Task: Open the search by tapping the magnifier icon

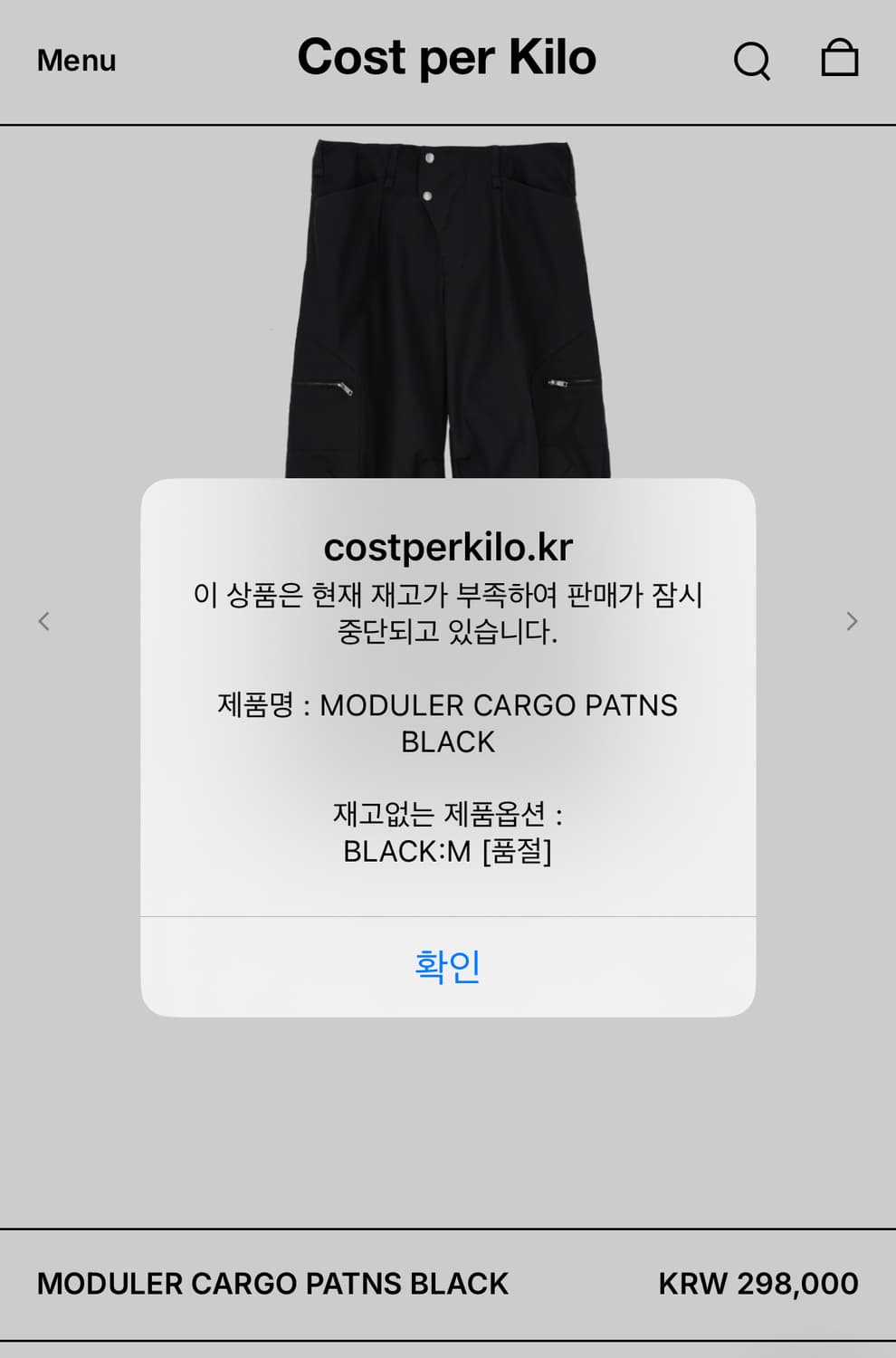Action: (x=752, y=59)
